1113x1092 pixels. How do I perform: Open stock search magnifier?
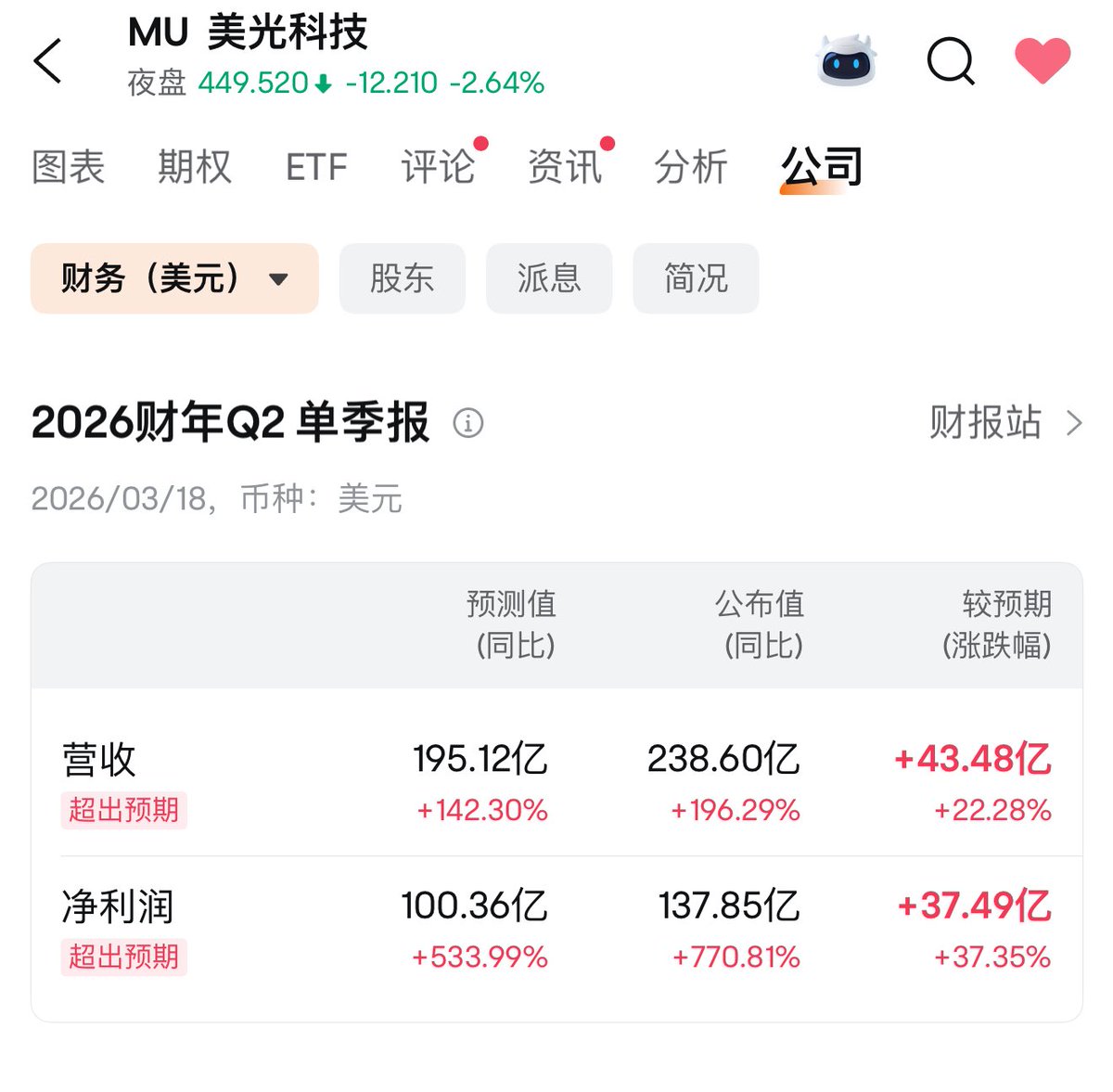click(951, 61)
